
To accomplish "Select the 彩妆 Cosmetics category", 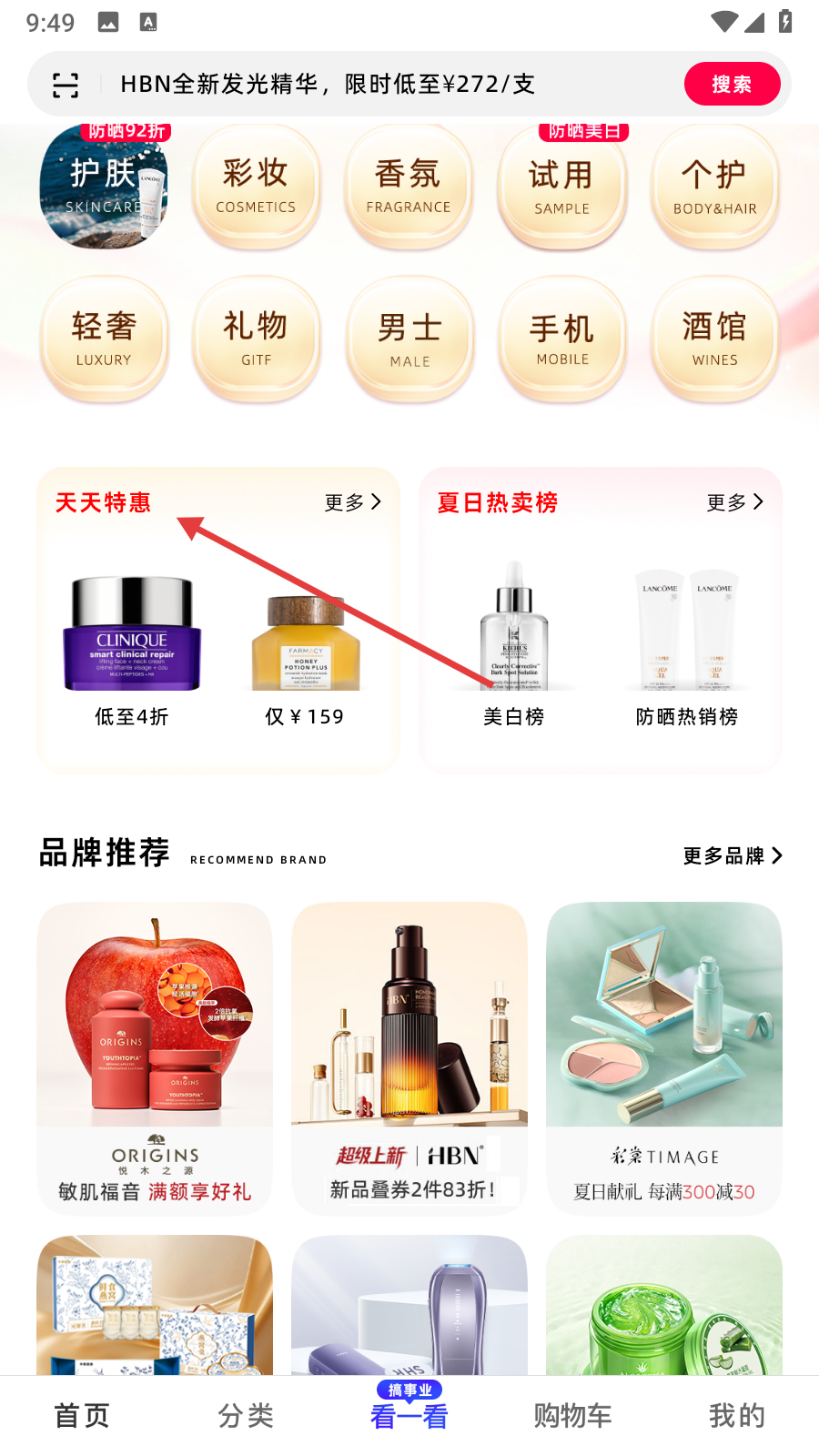I will tap(256, 186).
